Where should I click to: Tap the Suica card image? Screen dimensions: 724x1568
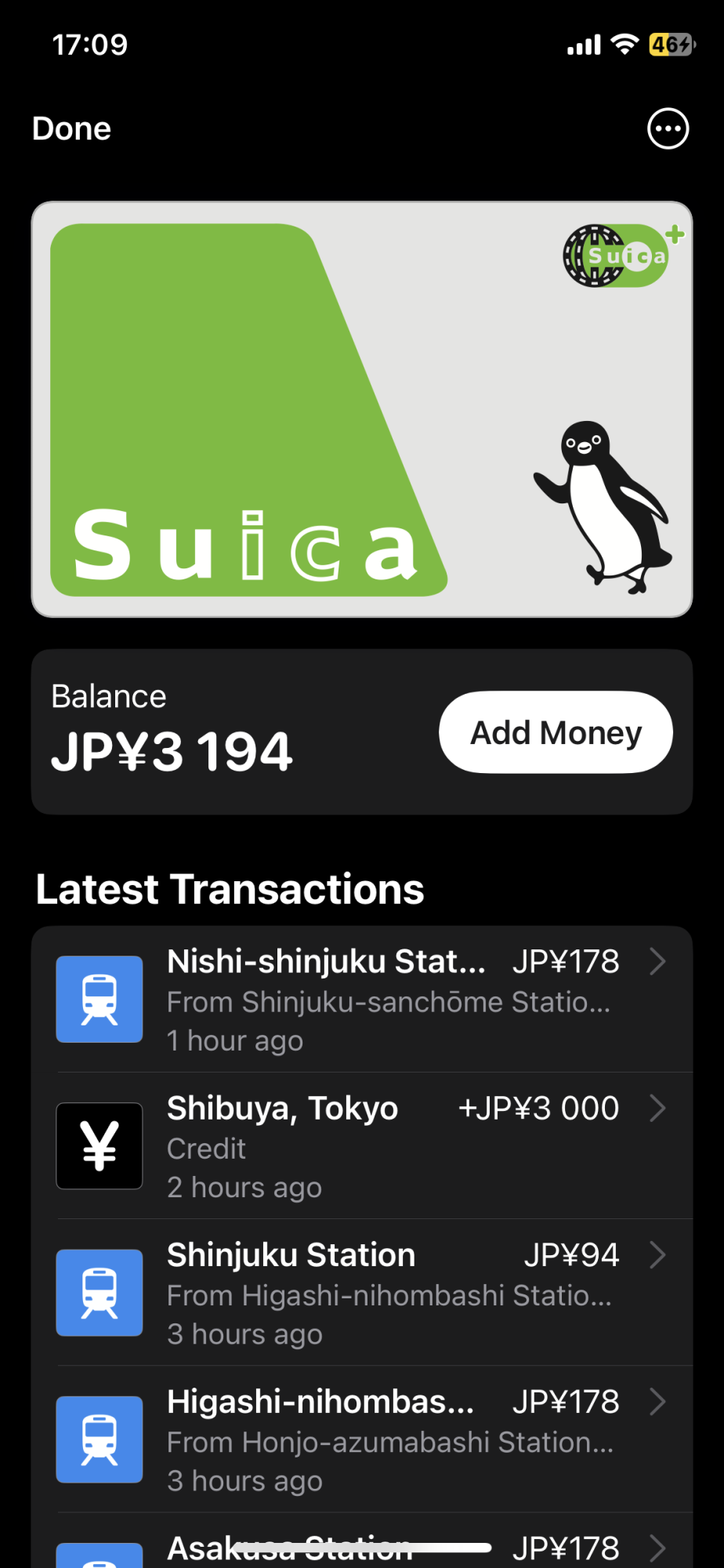pos(362,409)
